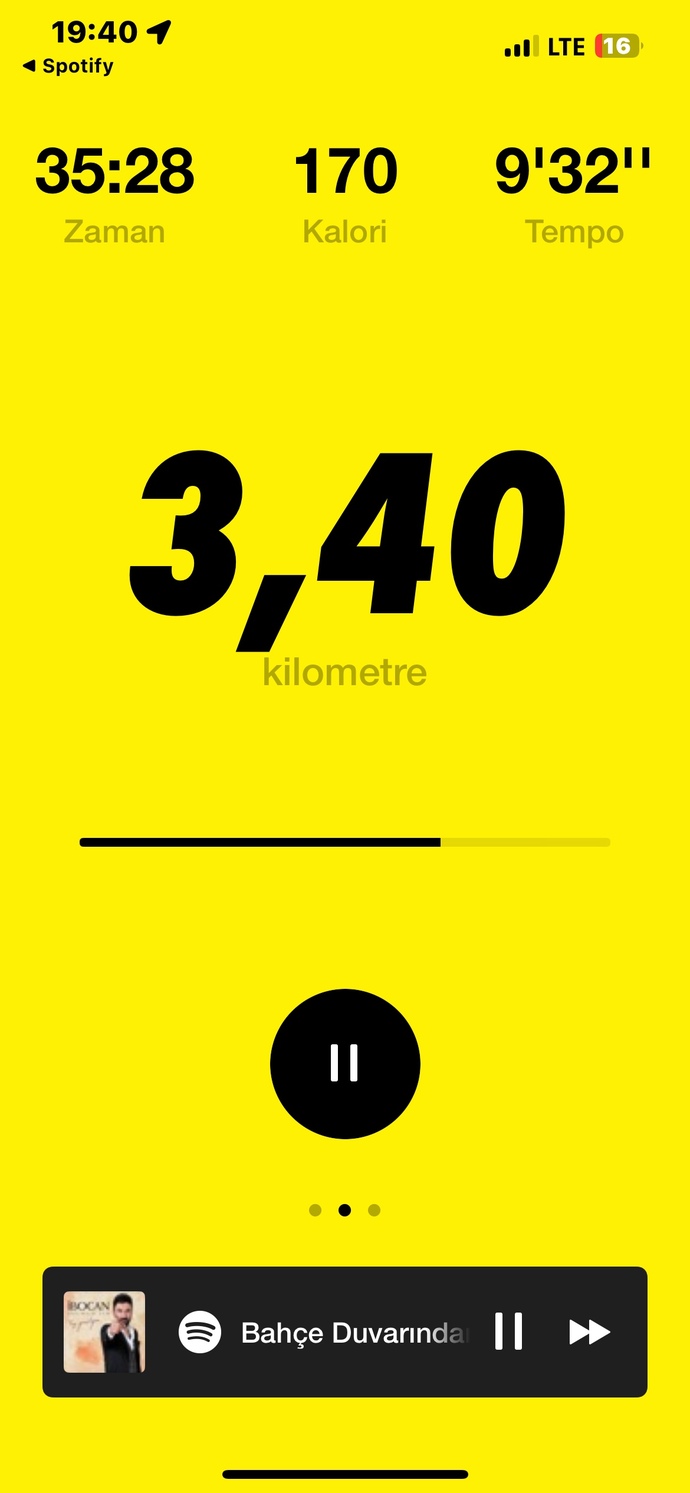Skip to the next Spotify track
Screen dimensions: 690x1493
pos(589,1332)
